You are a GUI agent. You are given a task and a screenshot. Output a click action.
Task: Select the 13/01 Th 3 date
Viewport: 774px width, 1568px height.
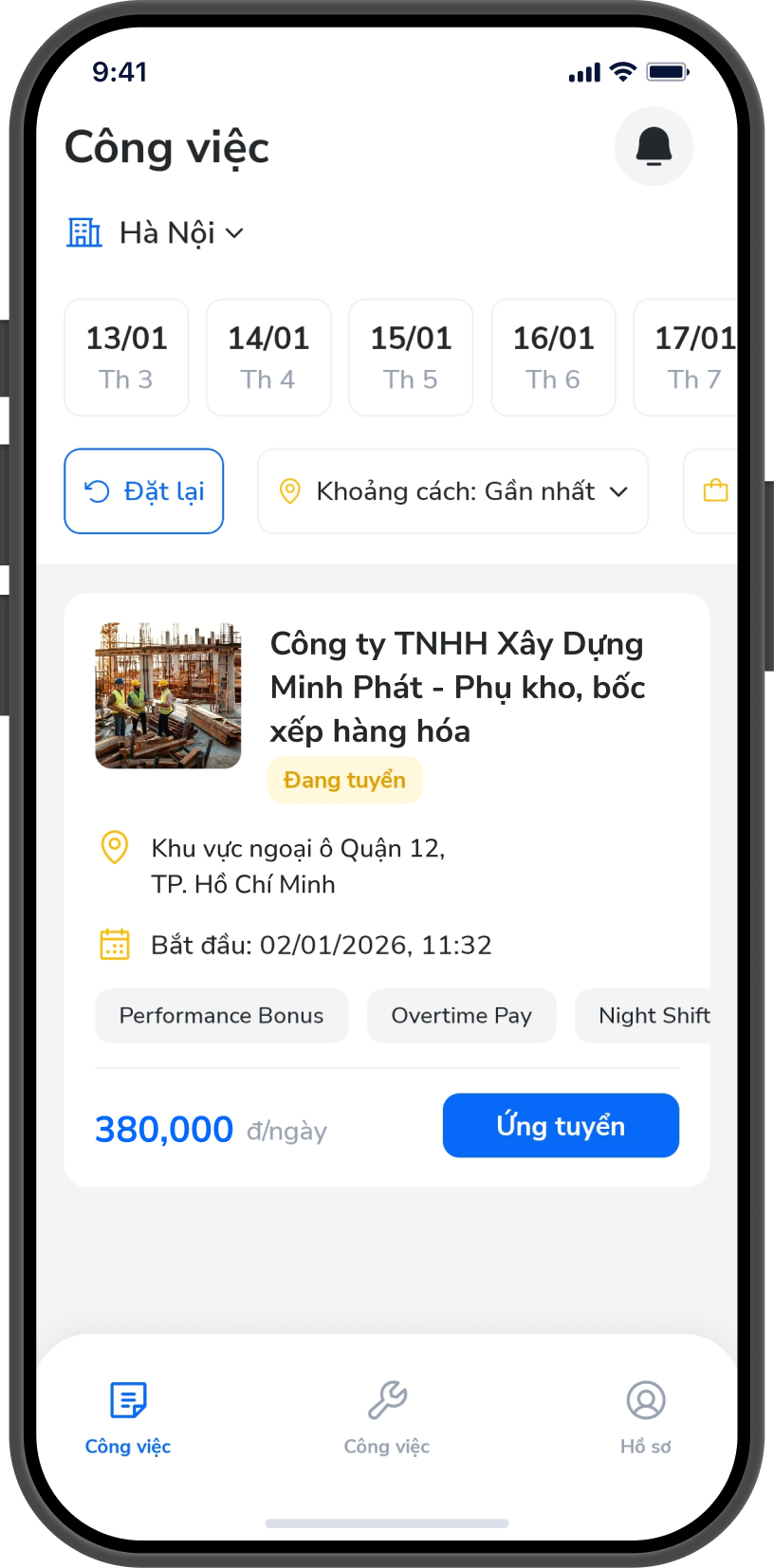[126, 358]
